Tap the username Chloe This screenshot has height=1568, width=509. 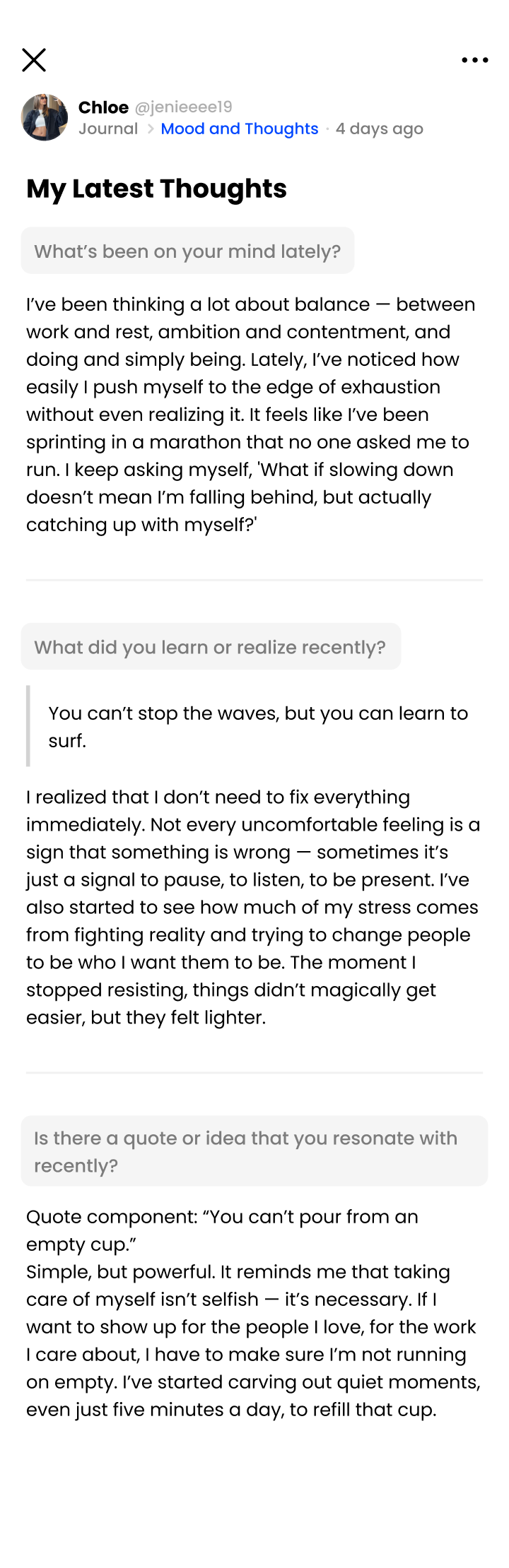point(103,107)
